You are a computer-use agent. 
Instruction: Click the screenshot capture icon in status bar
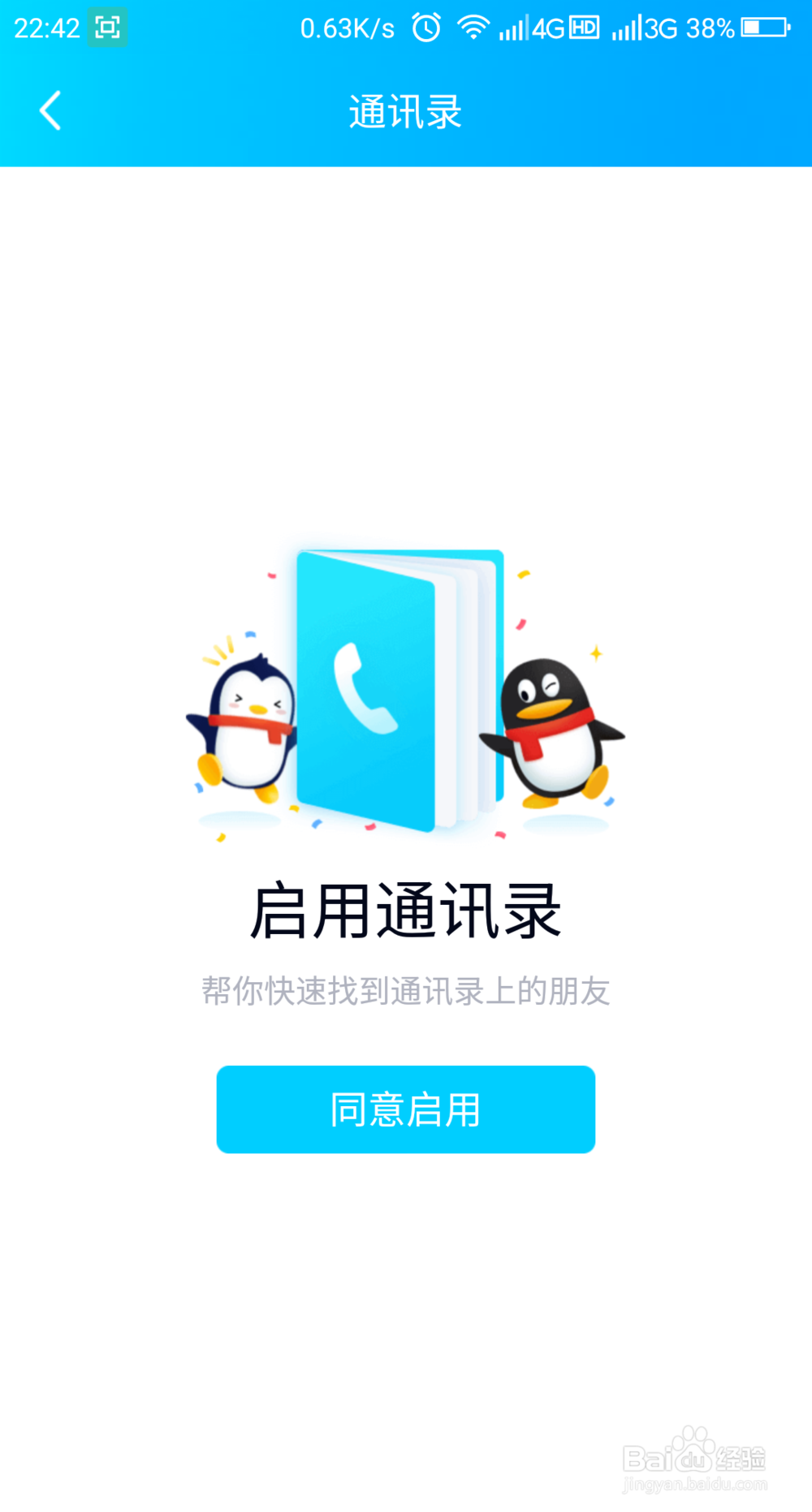coord(110,27)
